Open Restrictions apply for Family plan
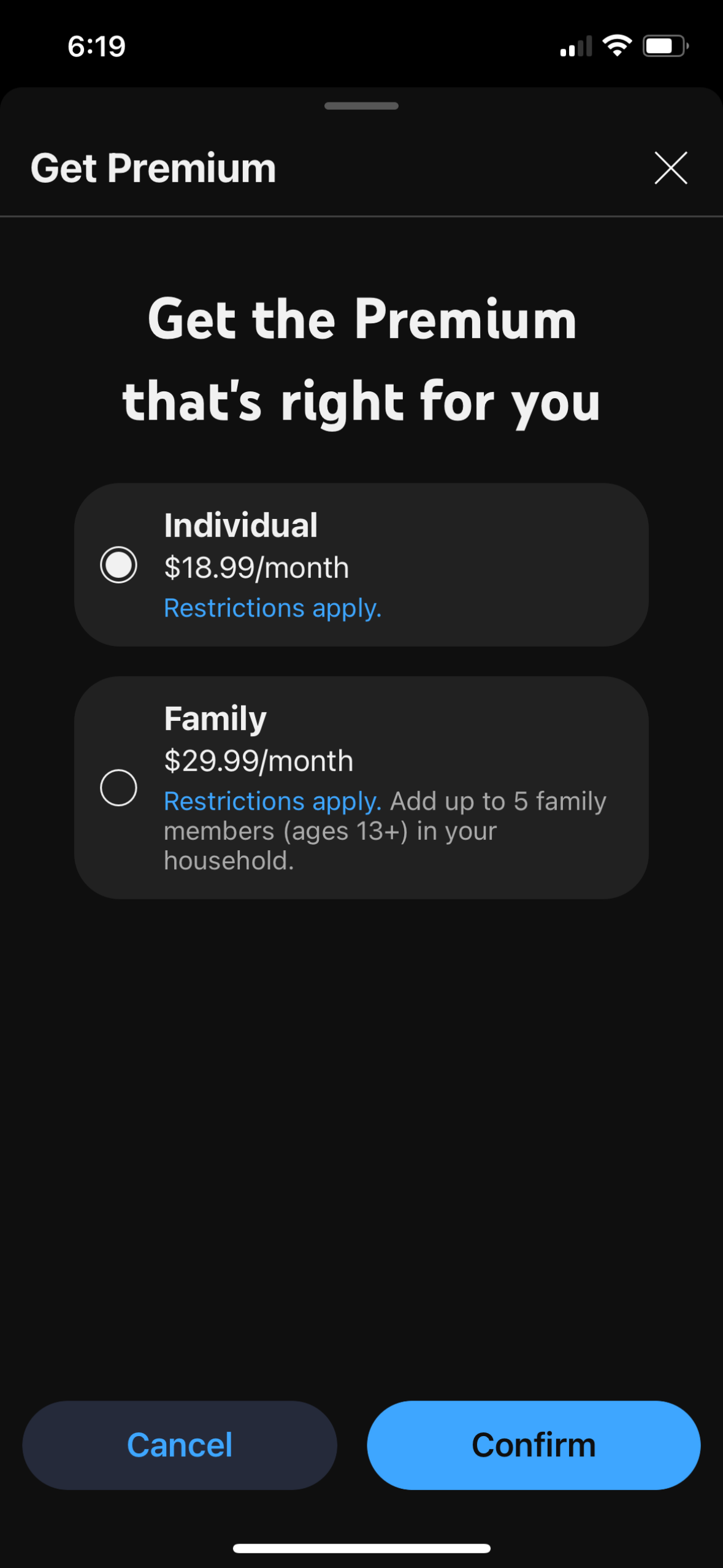Image resolution: width=723 pixels, height=1568 pixels. pos(271,799)
